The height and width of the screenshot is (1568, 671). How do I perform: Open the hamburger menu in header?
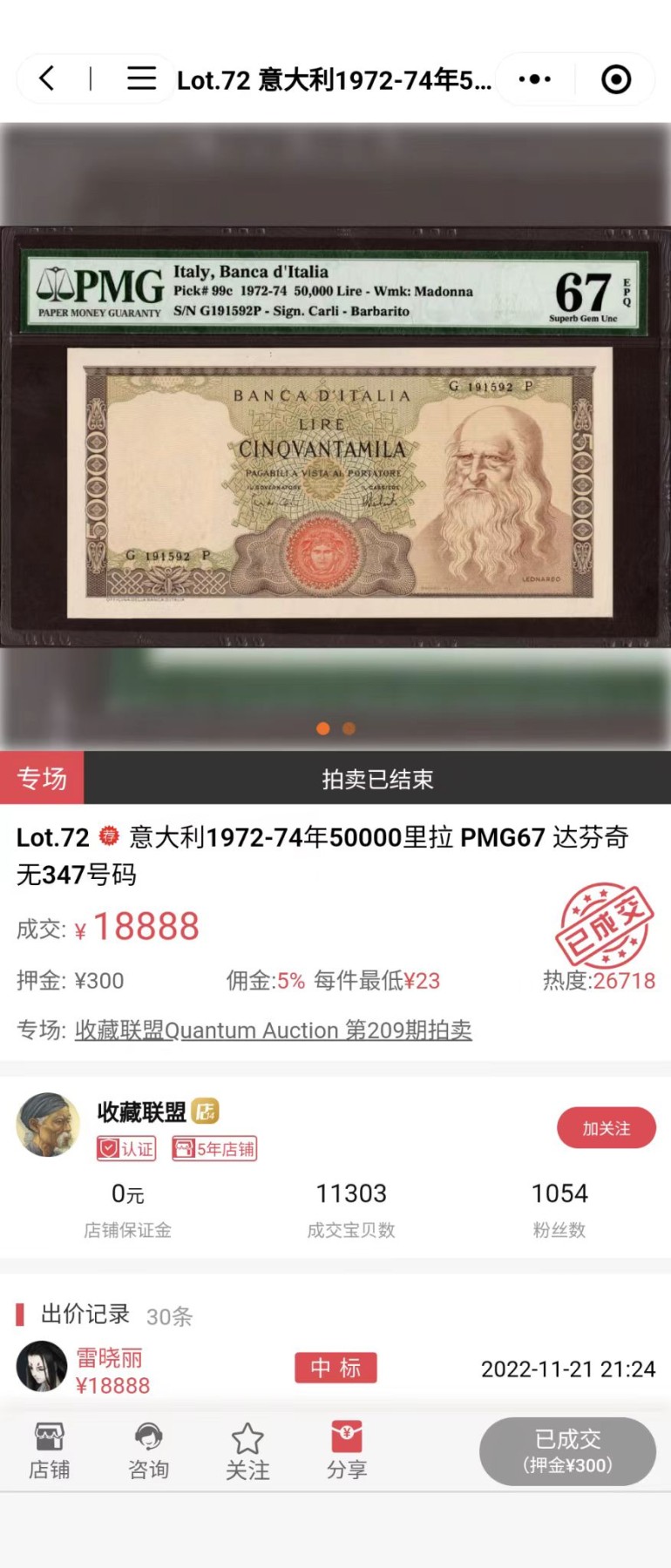click(141, 79)
